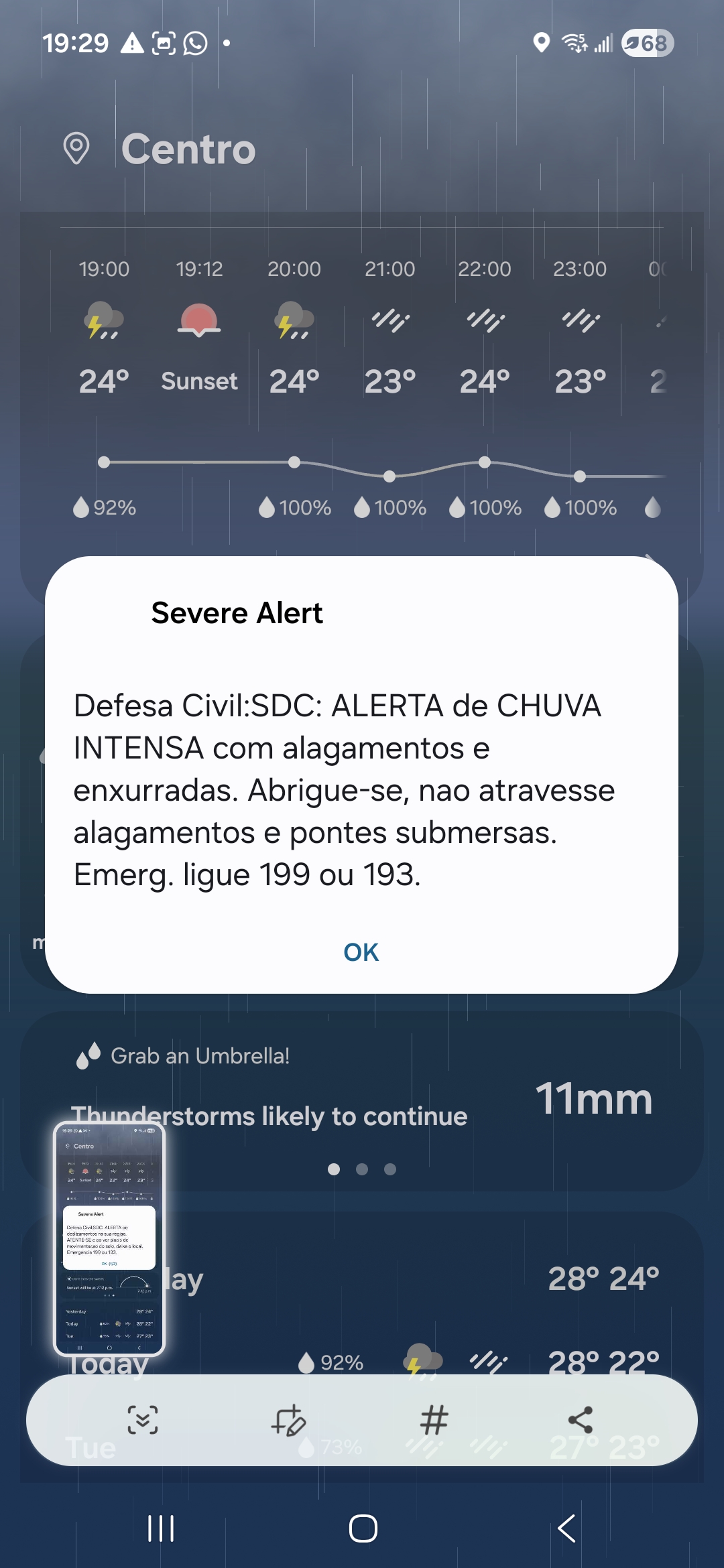This screenshot has width=724, height=1568.
Task: Tap the WhatsApp icon in the status bar
Action: pyautogui.click(x=195, y=42)
